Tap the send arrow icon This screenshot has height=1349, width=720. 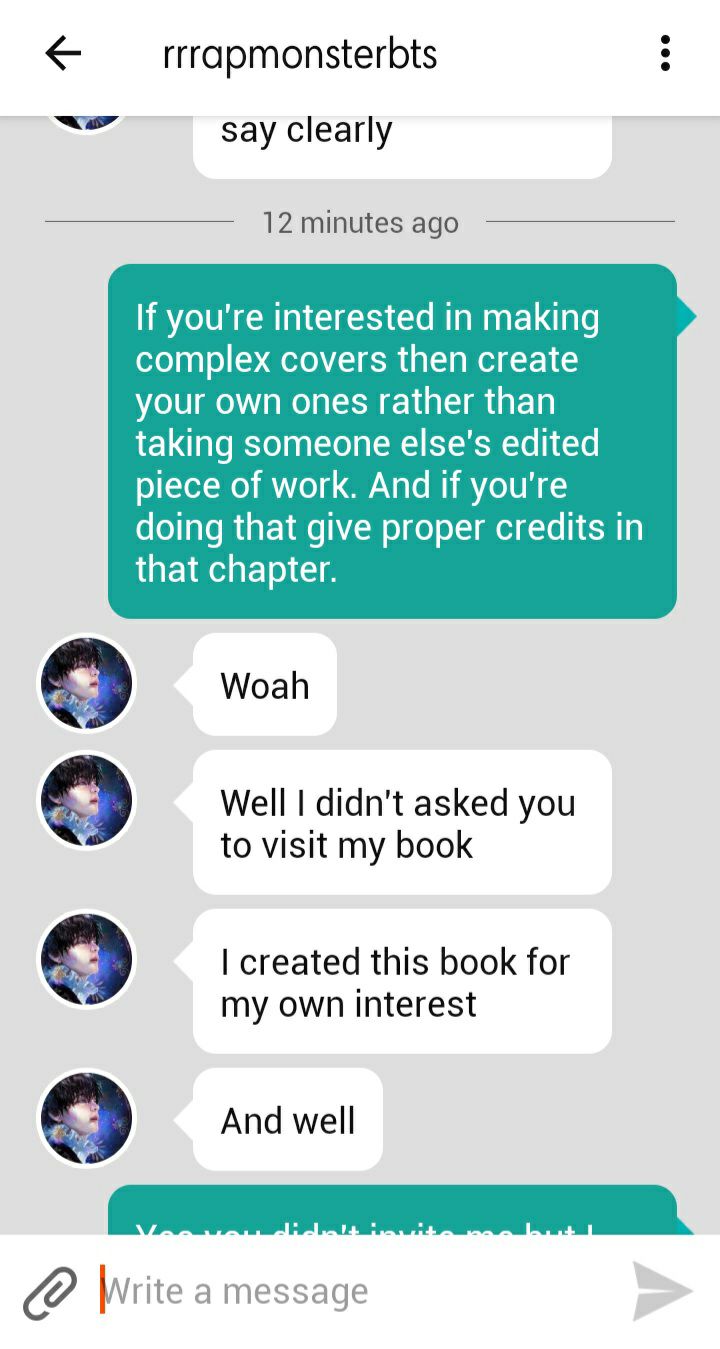662,1291
